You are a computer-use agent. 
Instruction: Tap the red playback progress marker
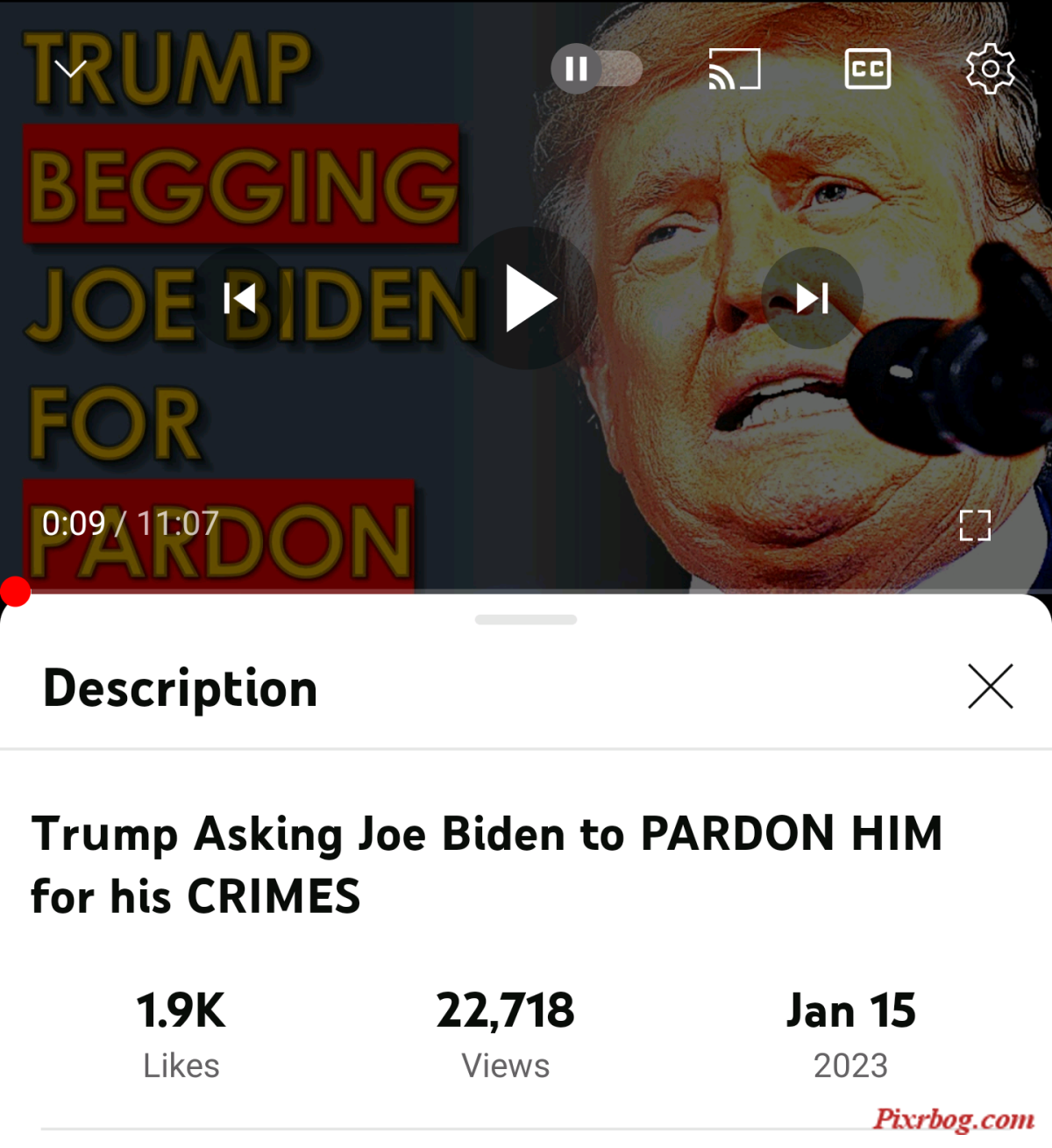[16, 591]
